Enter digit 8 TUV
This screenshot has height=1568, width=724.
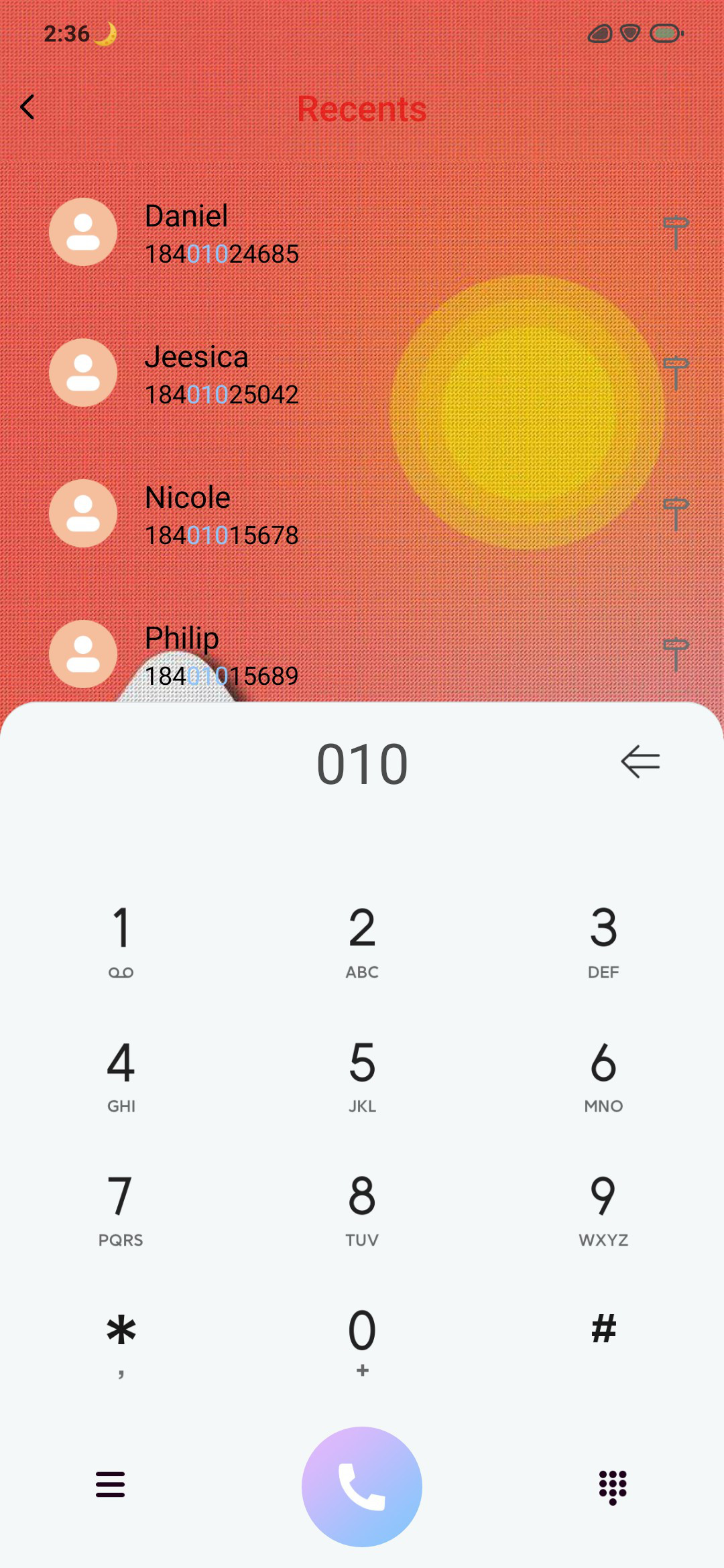362,1209
